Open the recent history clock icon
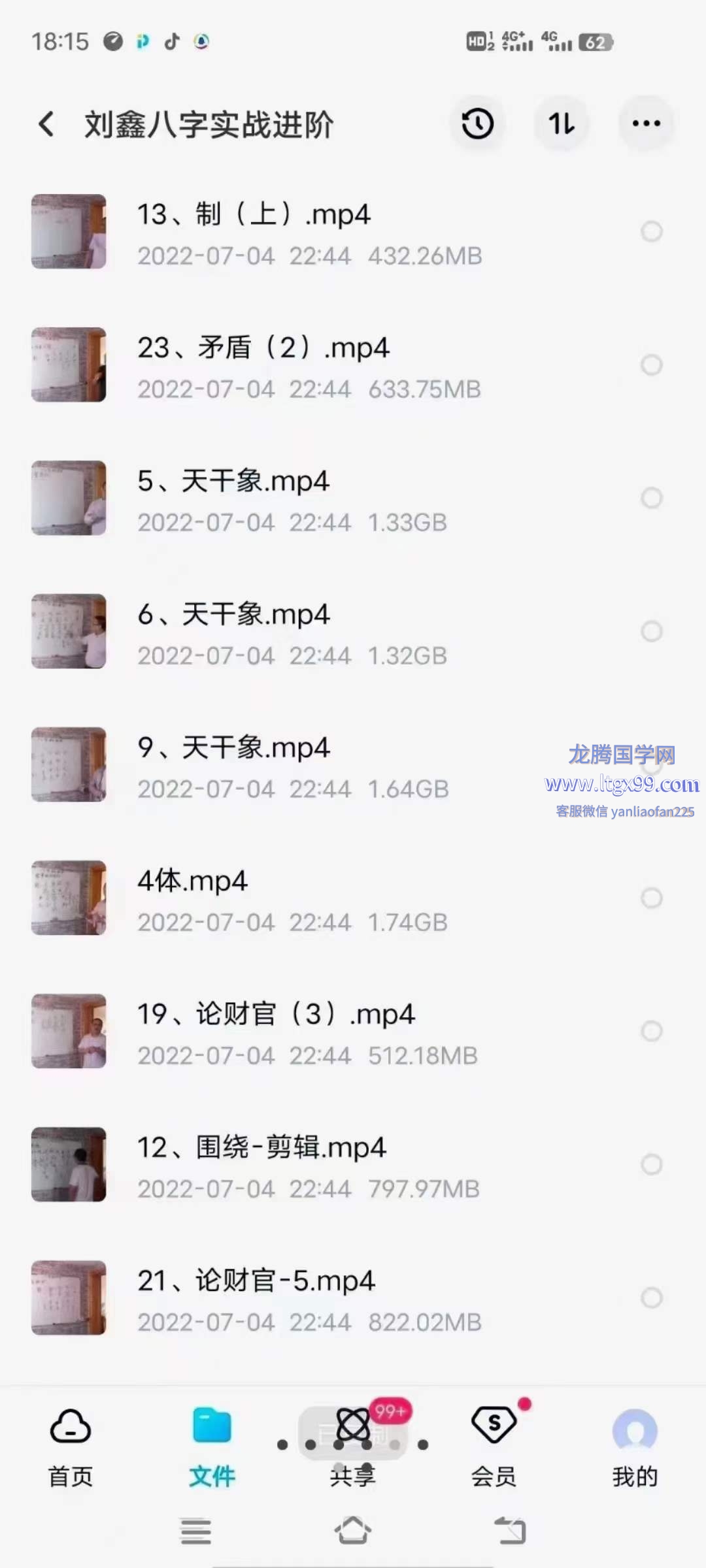The width and height of the screenshot is (706, 1568). click(x=477, y=124)
